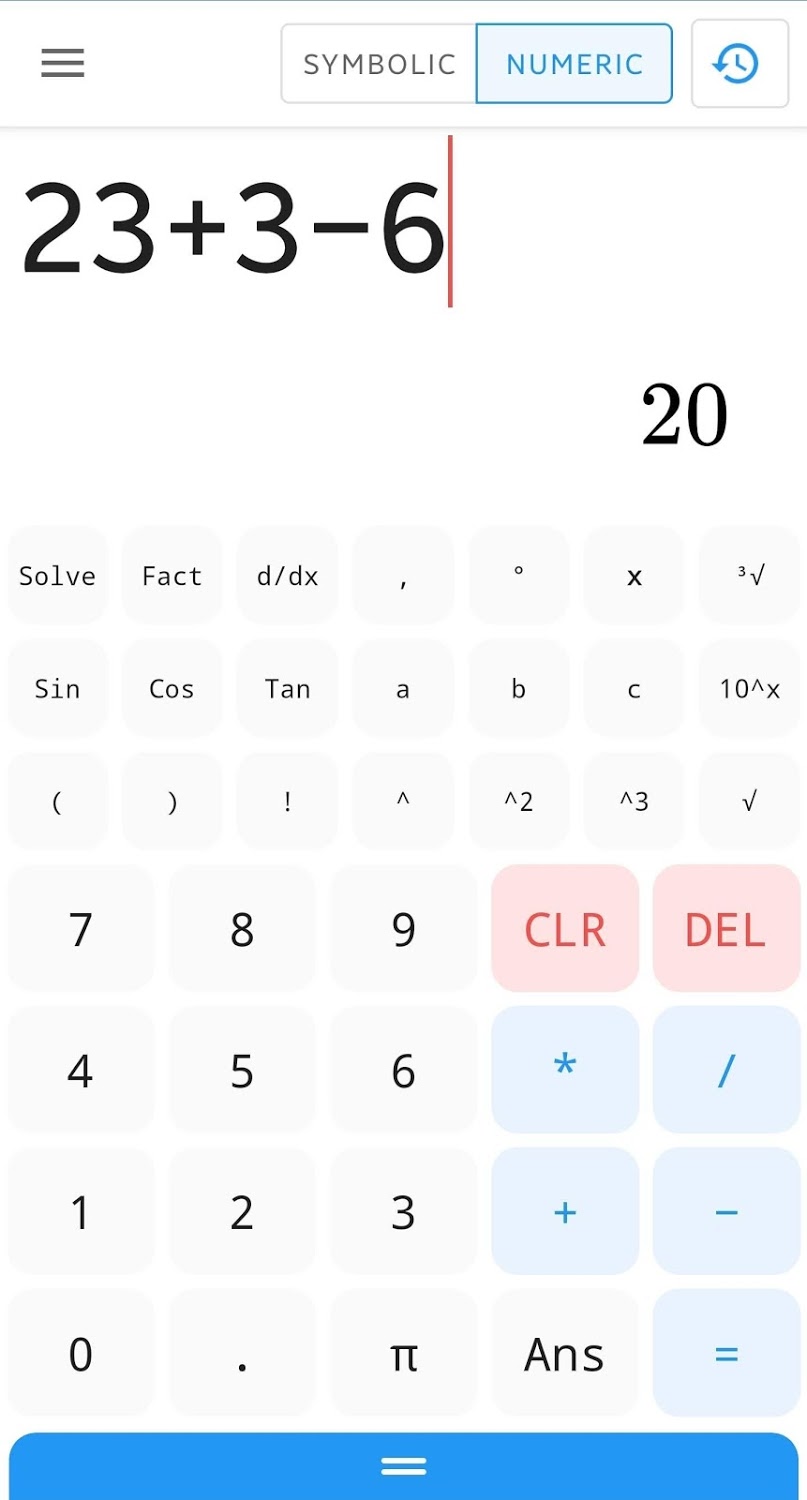Open calculation history
This screenshot has height=1500, width=807.
click(739, 64)
